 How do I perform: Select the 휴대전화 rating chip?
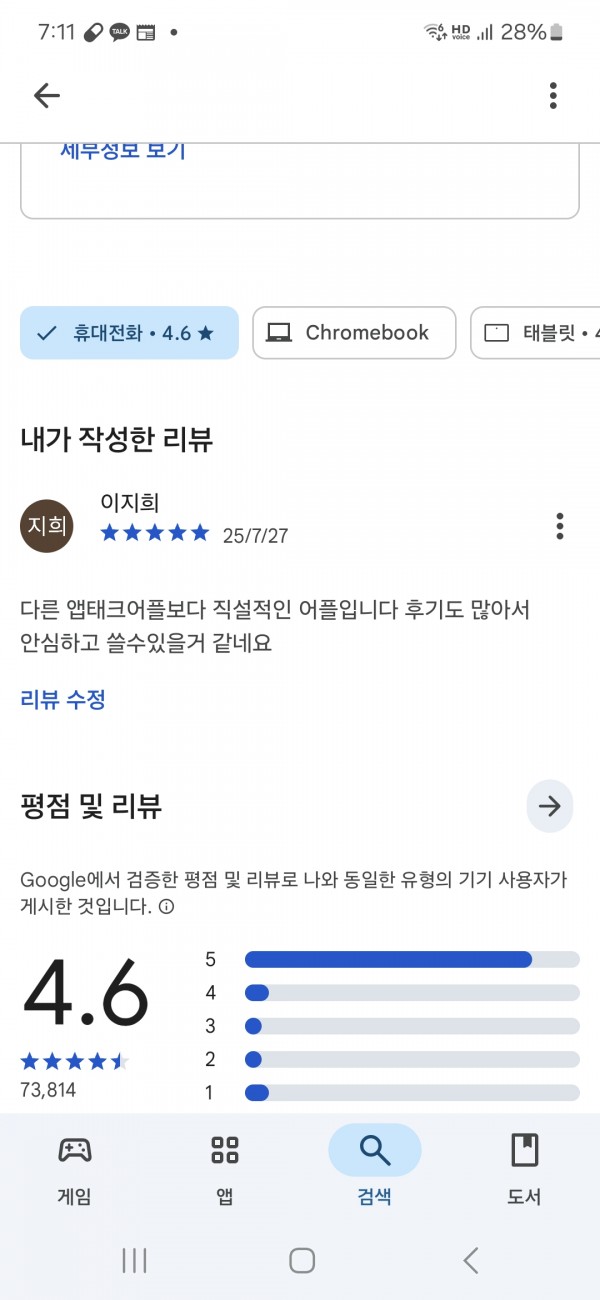pyautogui.click(x=130, y=333)
